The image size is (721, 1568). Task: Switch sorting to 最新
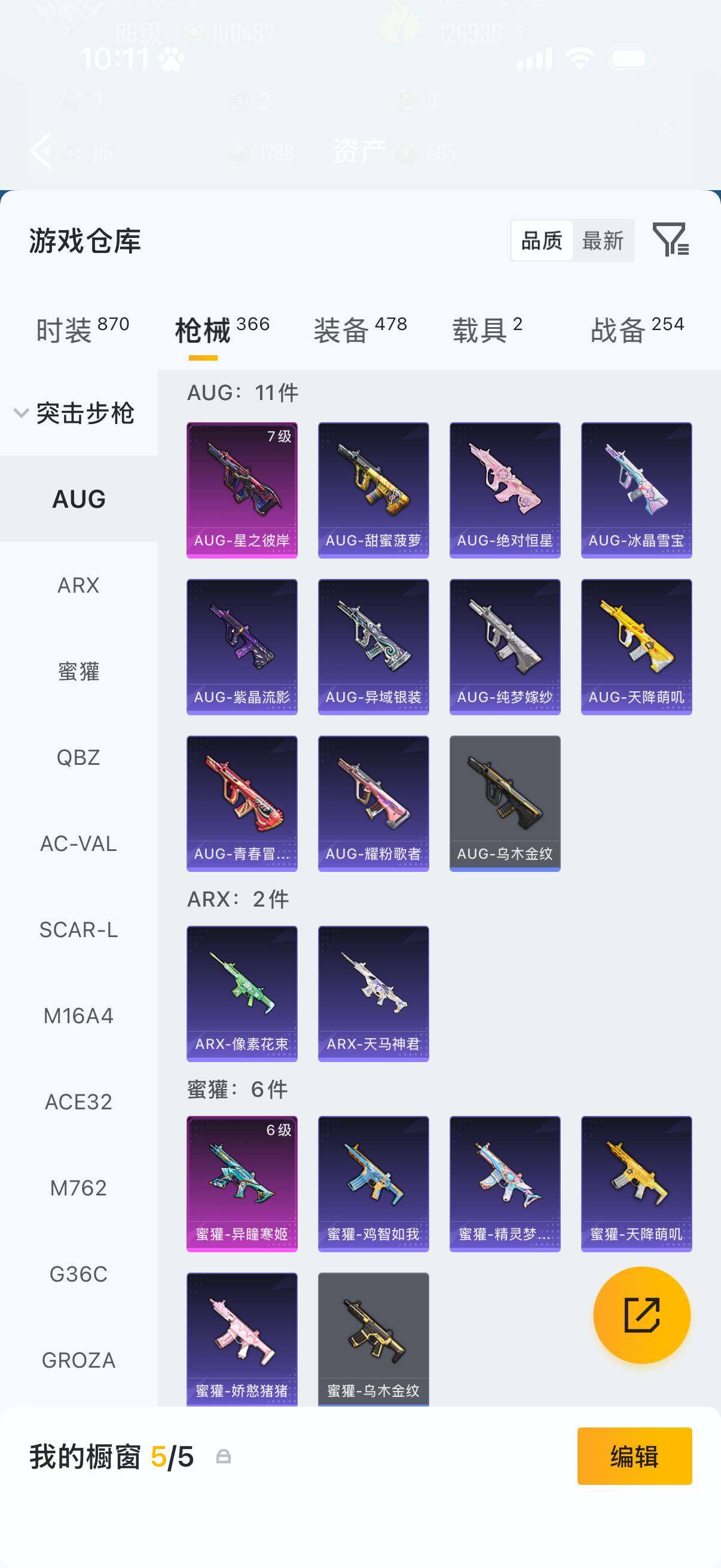pos(603,241)
